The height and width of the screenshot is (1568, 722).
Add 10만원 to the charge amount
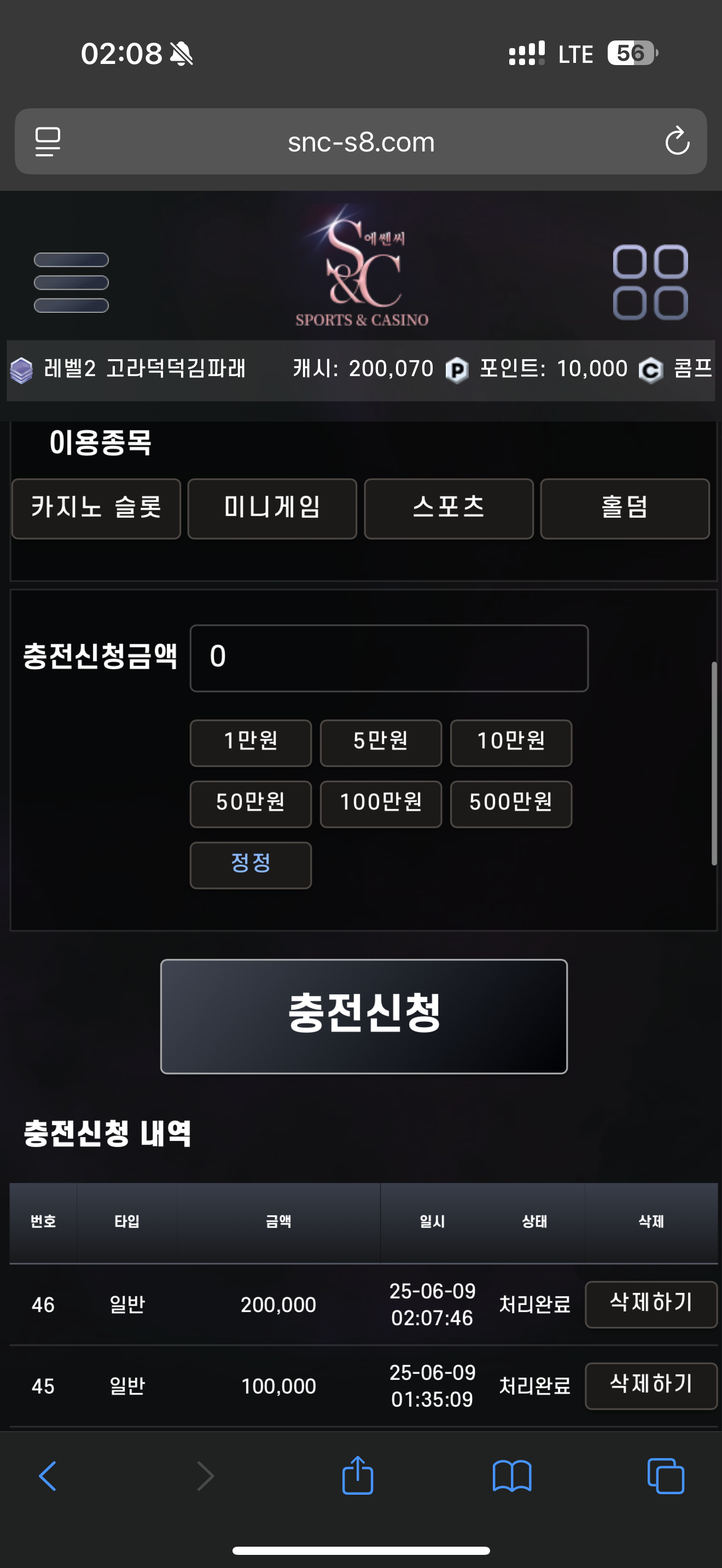tap(511, 742)
